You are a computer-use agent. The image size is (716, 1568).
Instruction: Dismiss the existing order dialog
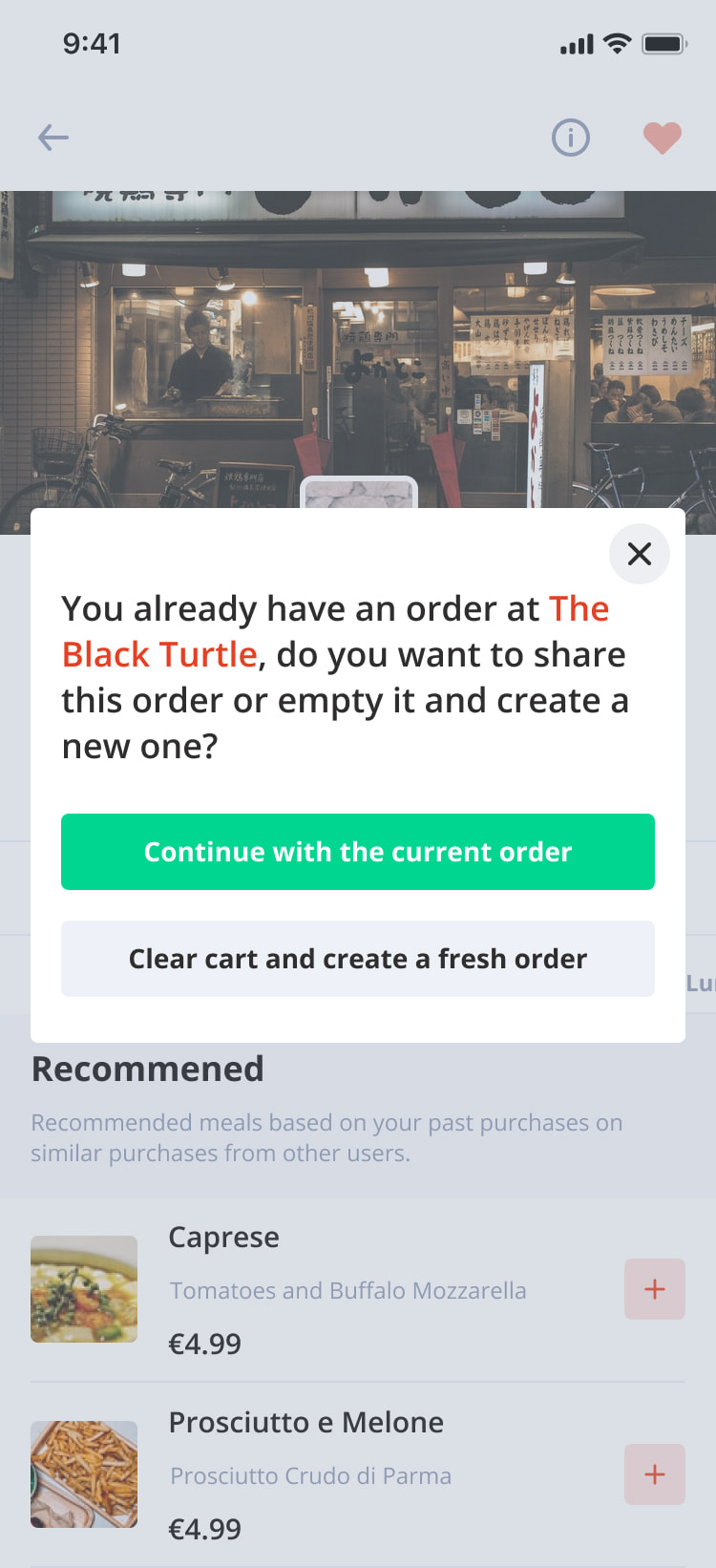click(x=639, y=554)
